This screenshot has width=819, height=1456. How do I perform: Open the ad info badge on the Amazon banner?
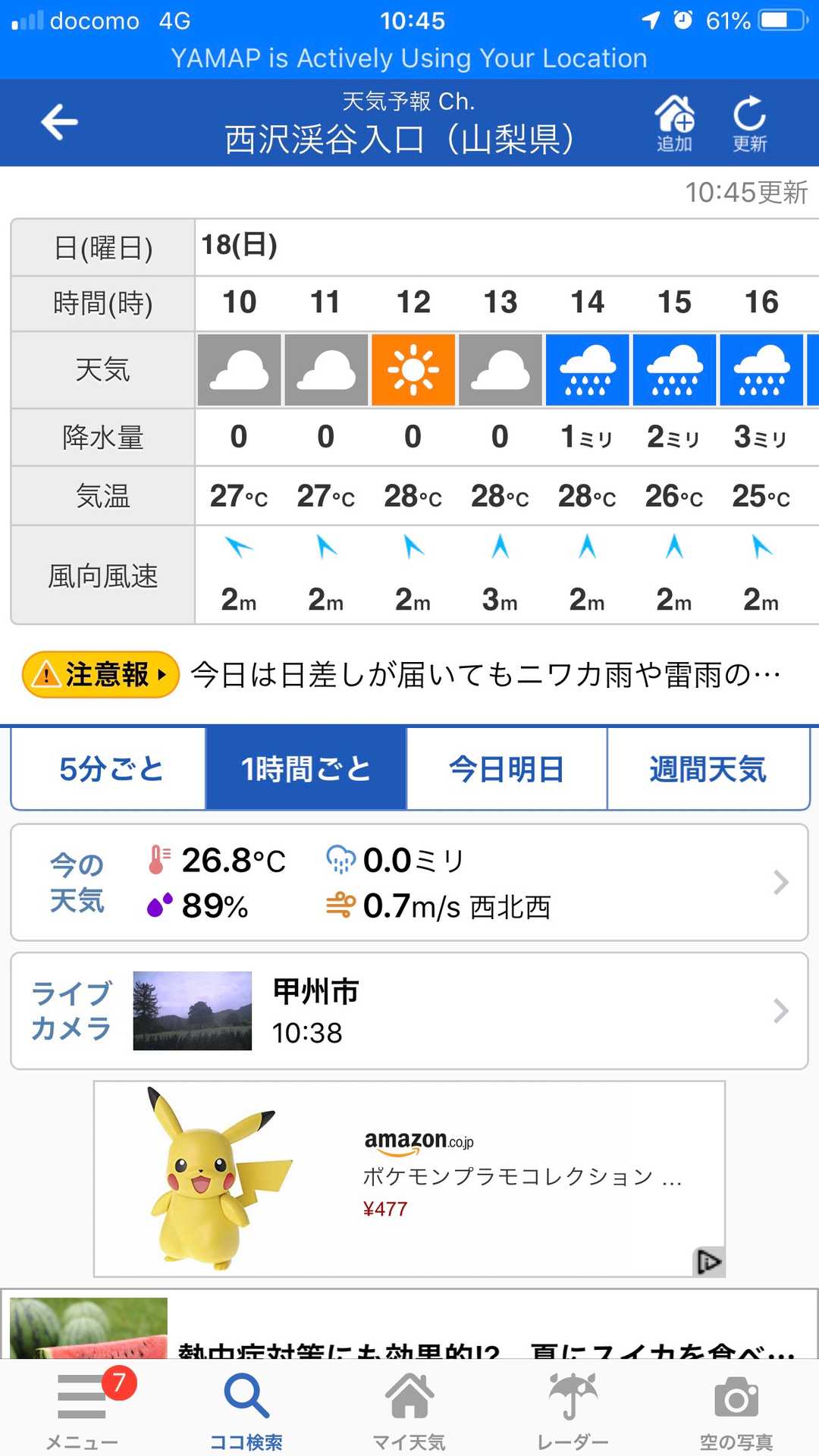[x=709, y=1262]
